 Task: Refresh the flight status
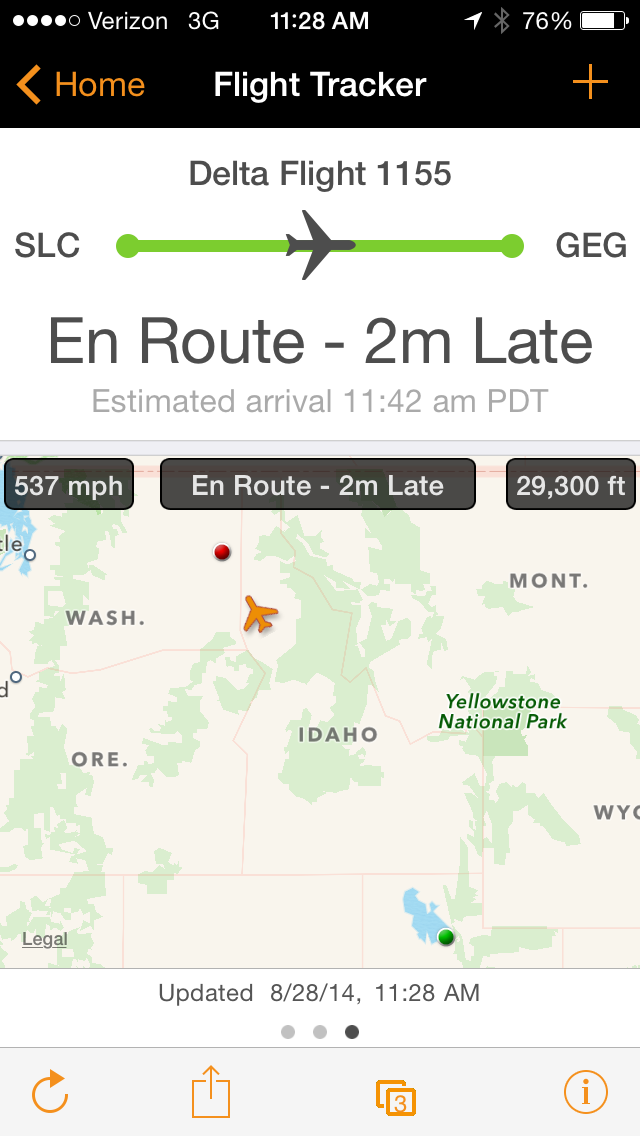point(51,1093)
